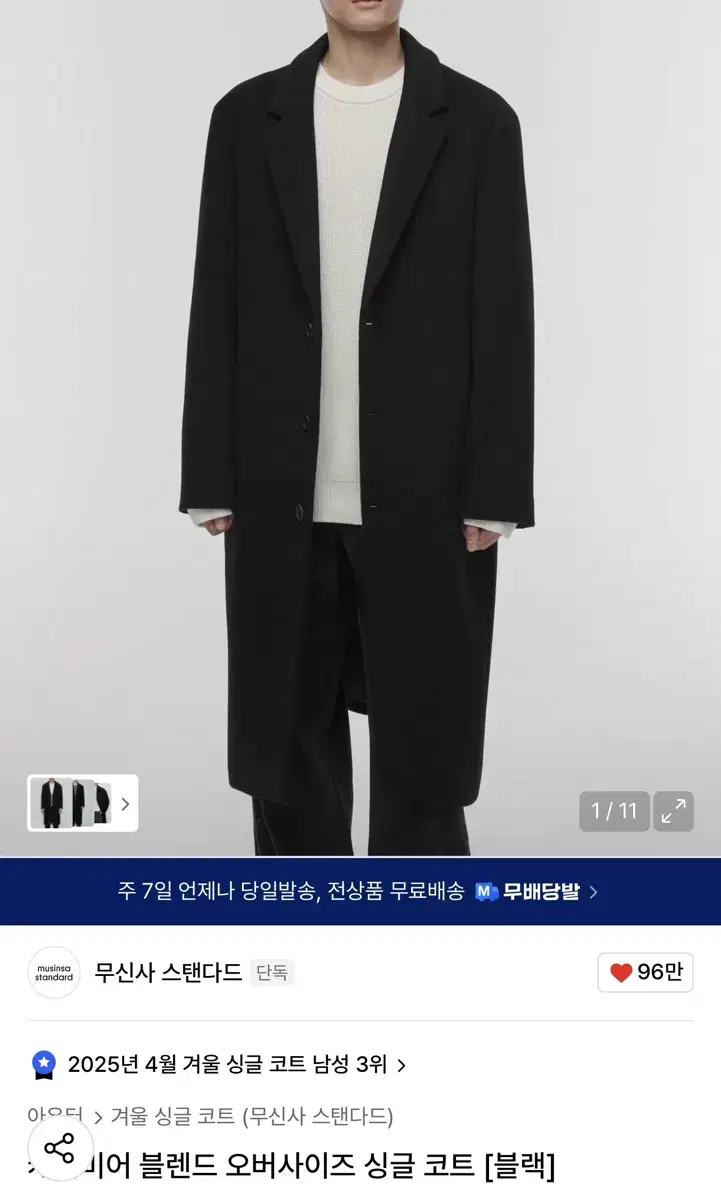Click the arrow after 무배당발 banner text
Viewport: 721px width, 1200px height.
(x=591, y=889)
